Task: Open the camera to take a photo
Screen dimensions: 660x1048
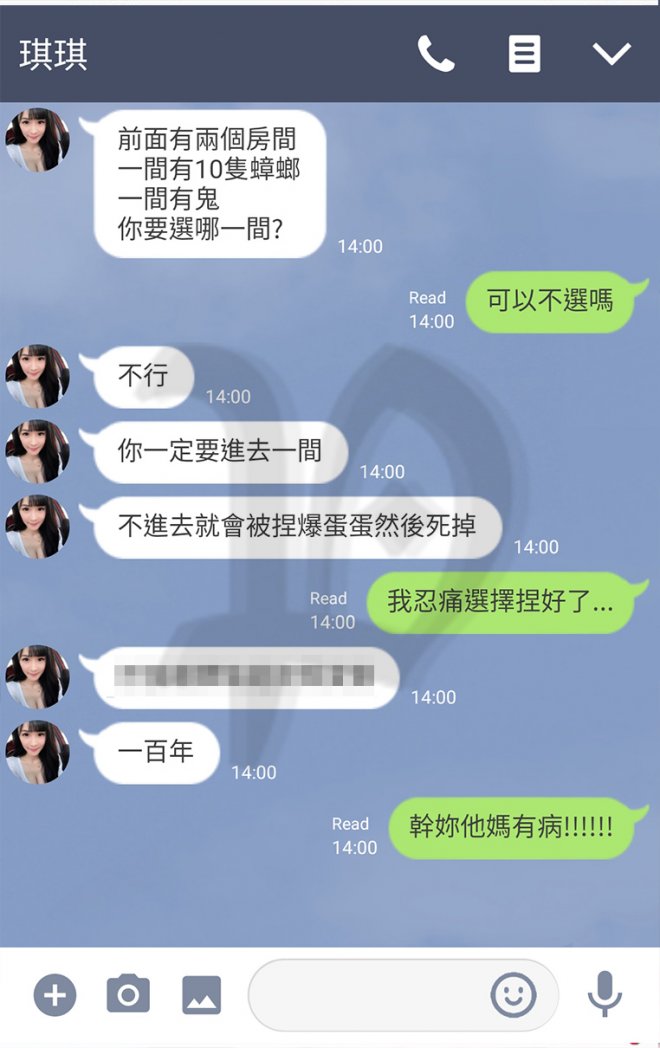Action: [128, 995]
